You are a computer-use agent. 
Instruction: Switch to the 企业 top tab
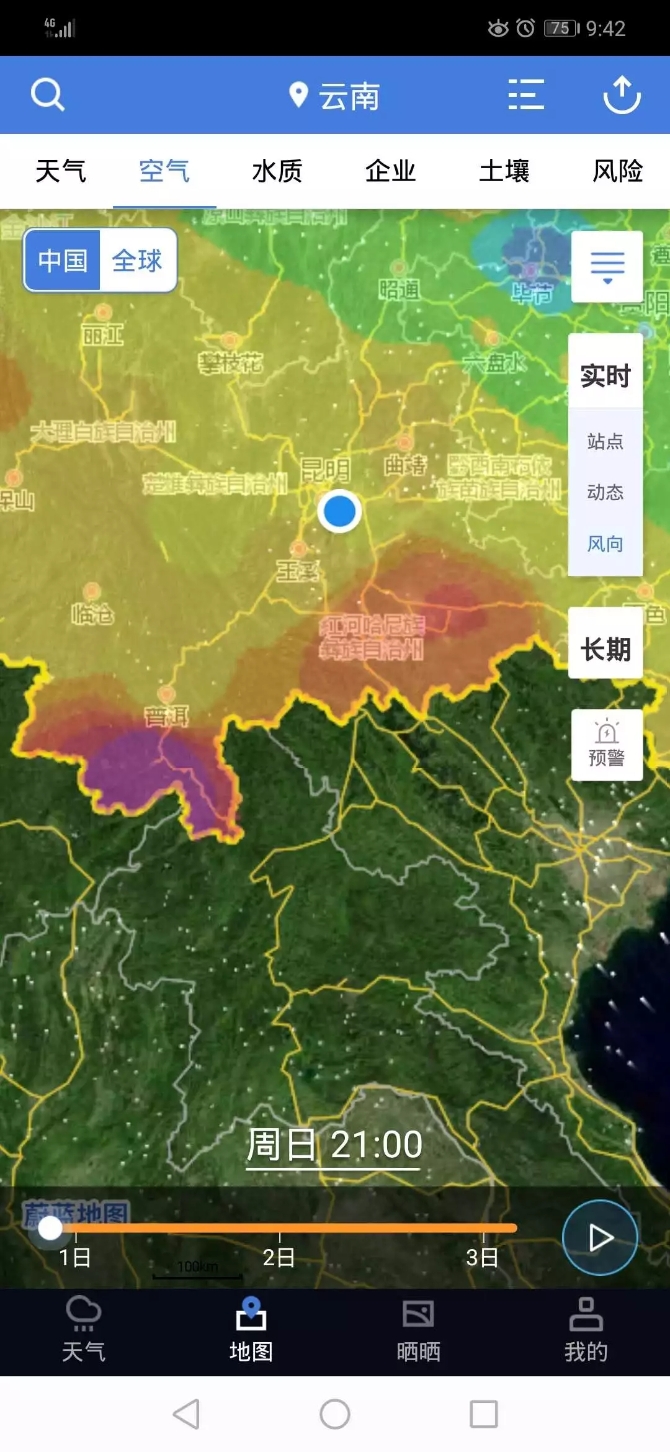click(390, 171)
